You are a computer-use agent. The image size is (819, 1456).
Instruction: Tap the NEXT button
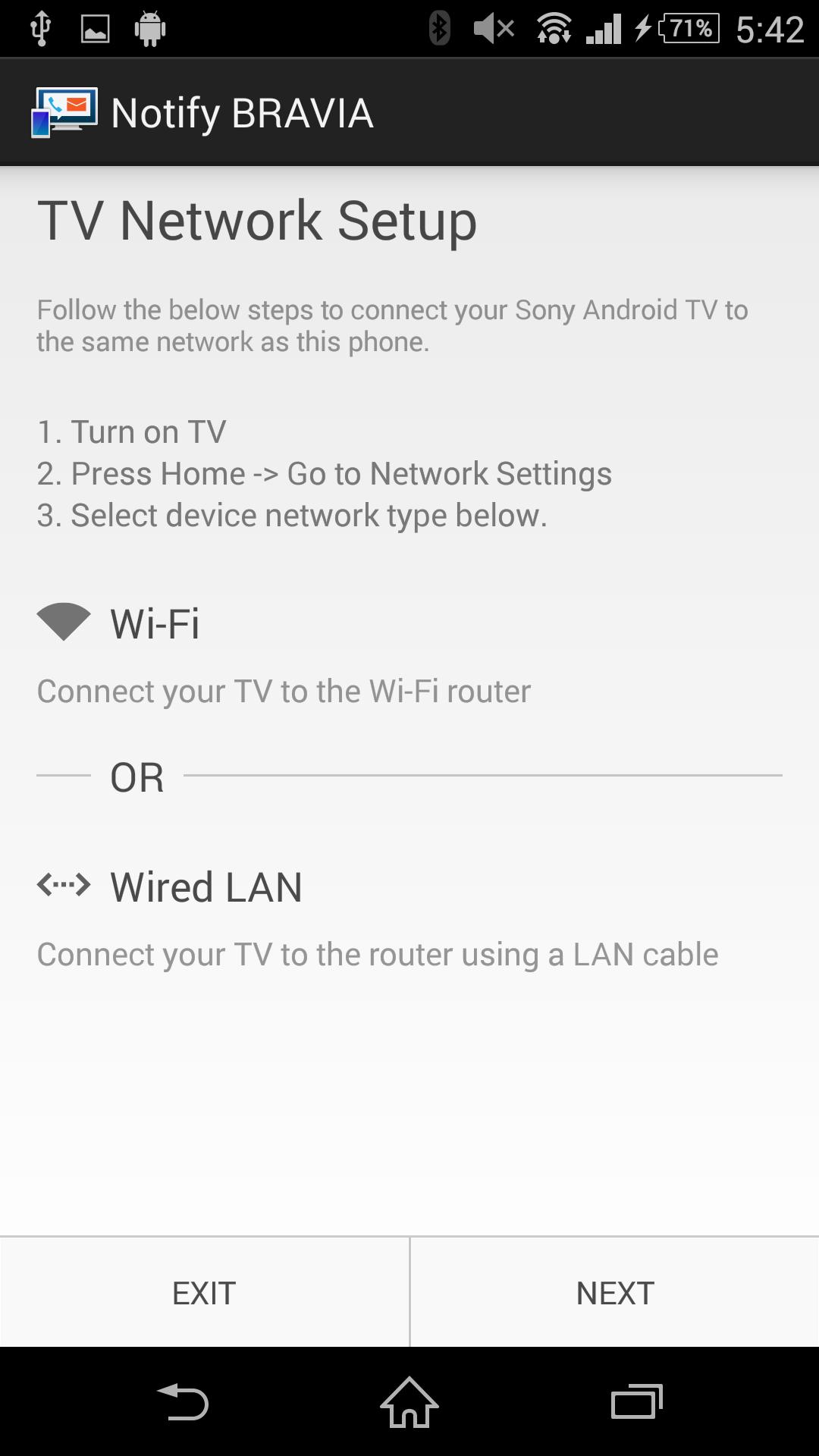pos(614,1292)
